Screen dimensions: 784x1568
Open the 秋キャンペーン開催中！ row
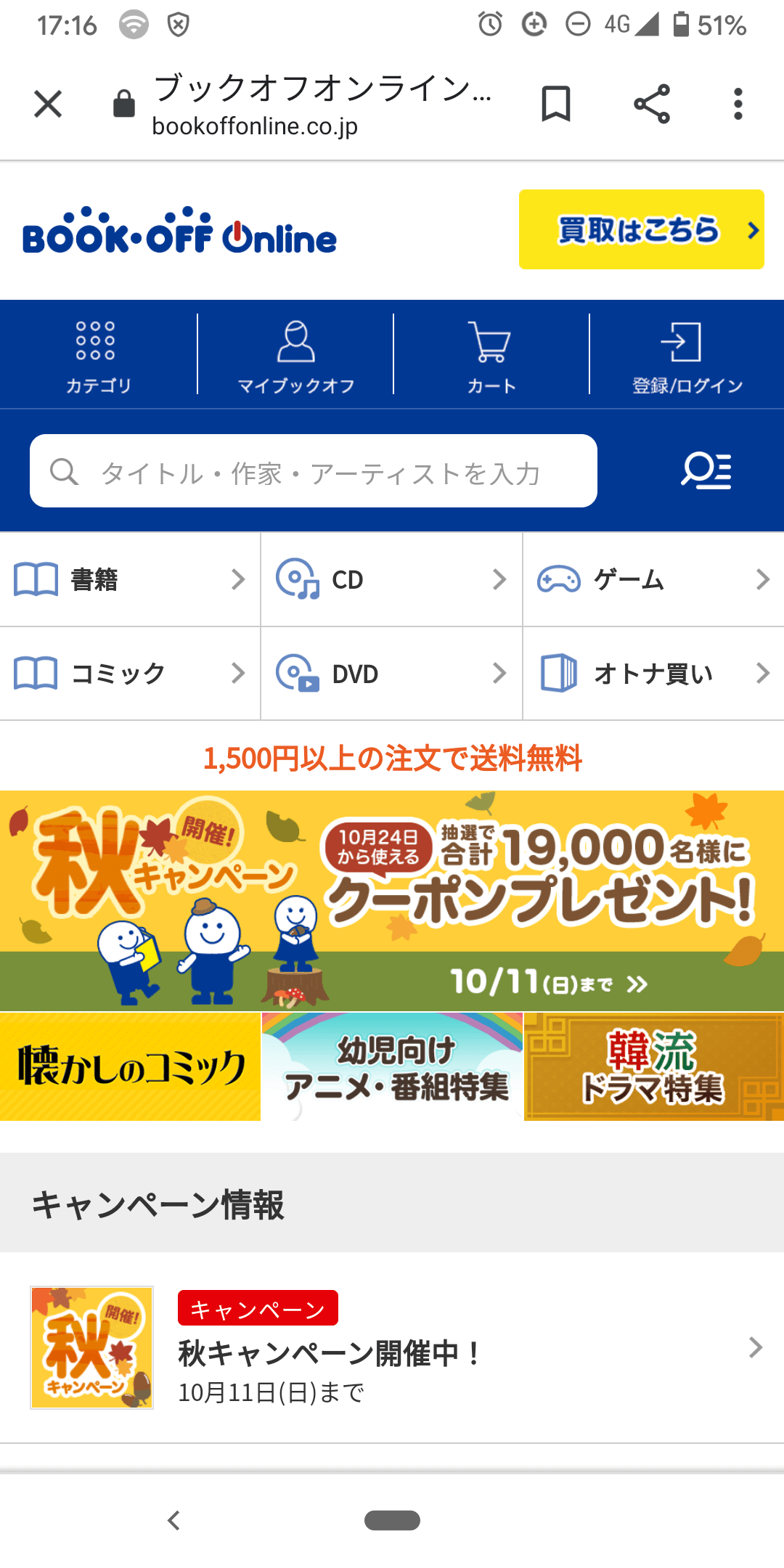click(x=392, y=1347)
